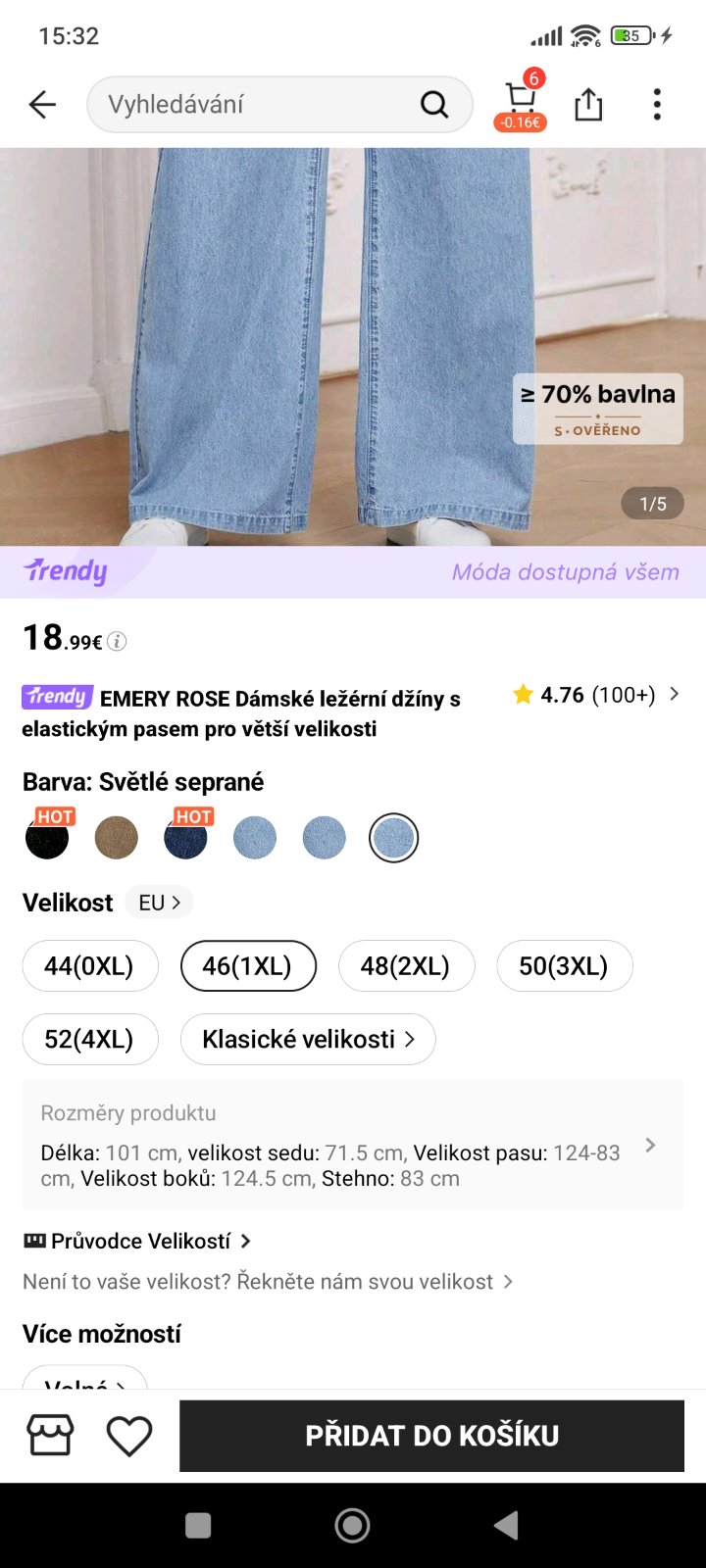
Task: Change the EU size region
Action: [x=159, y=903]
